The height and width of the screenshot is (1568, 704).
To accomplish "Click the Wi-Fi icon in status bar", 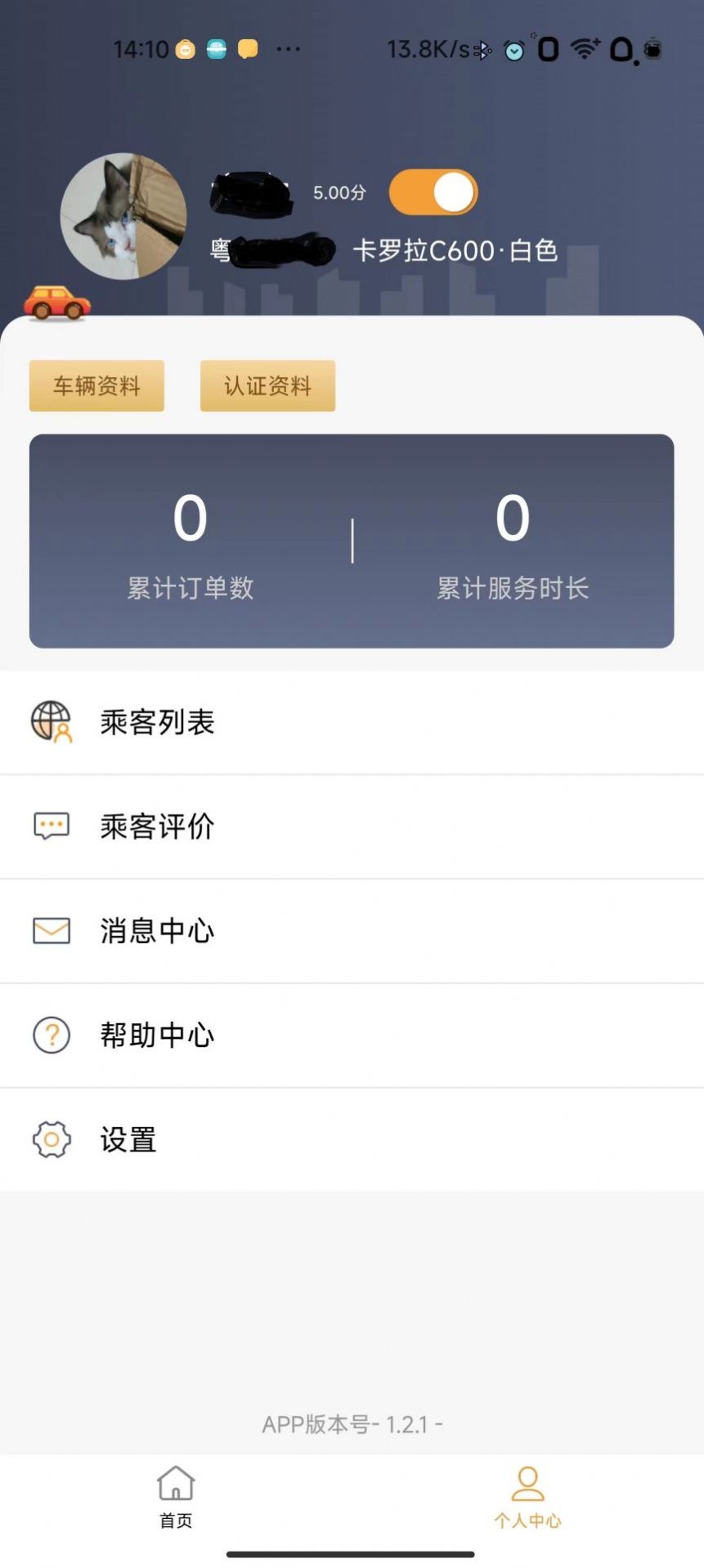I will [x=585, y=49].
